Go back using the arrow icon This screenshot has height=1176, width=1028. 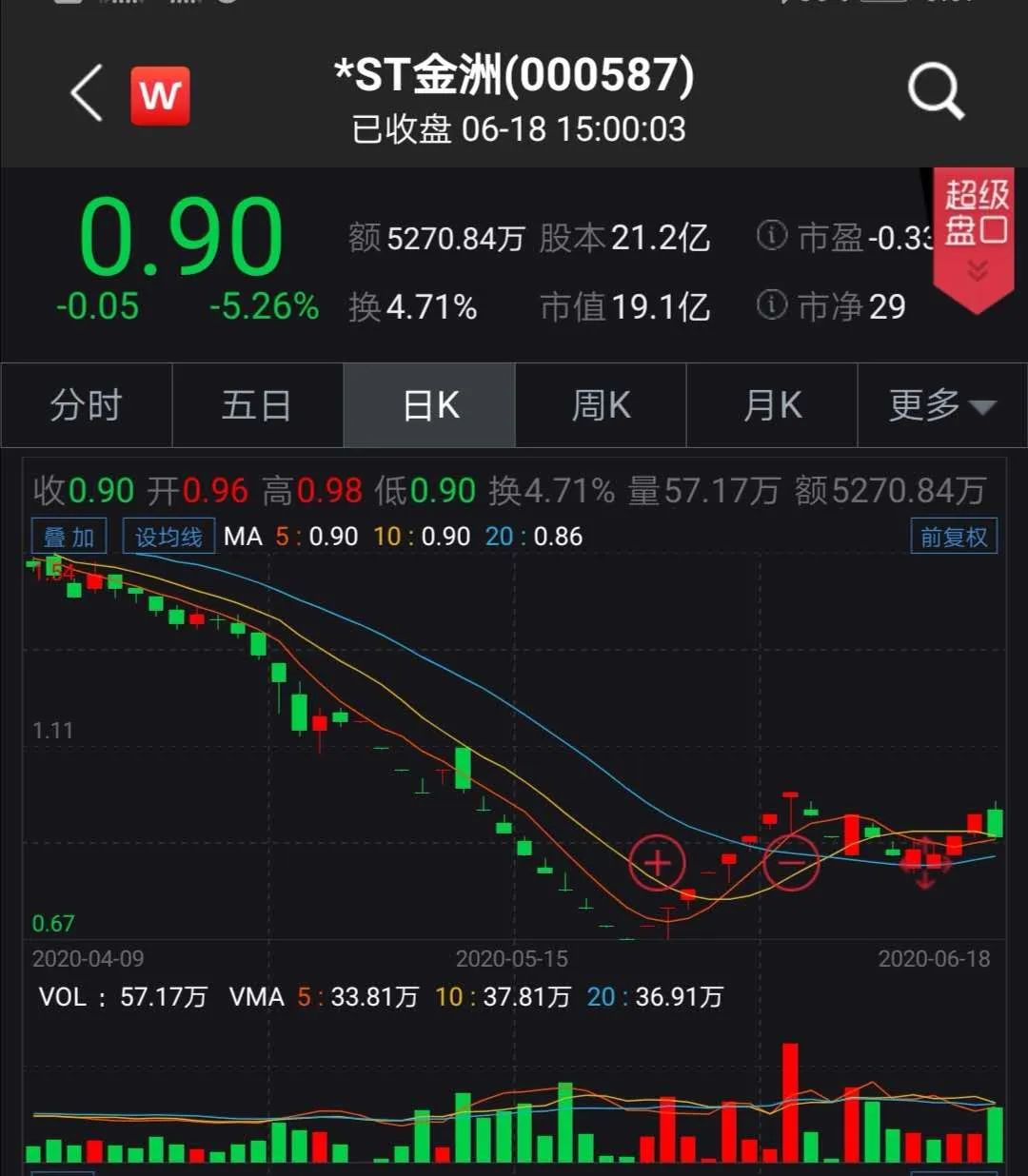click(x=87, y=93)
